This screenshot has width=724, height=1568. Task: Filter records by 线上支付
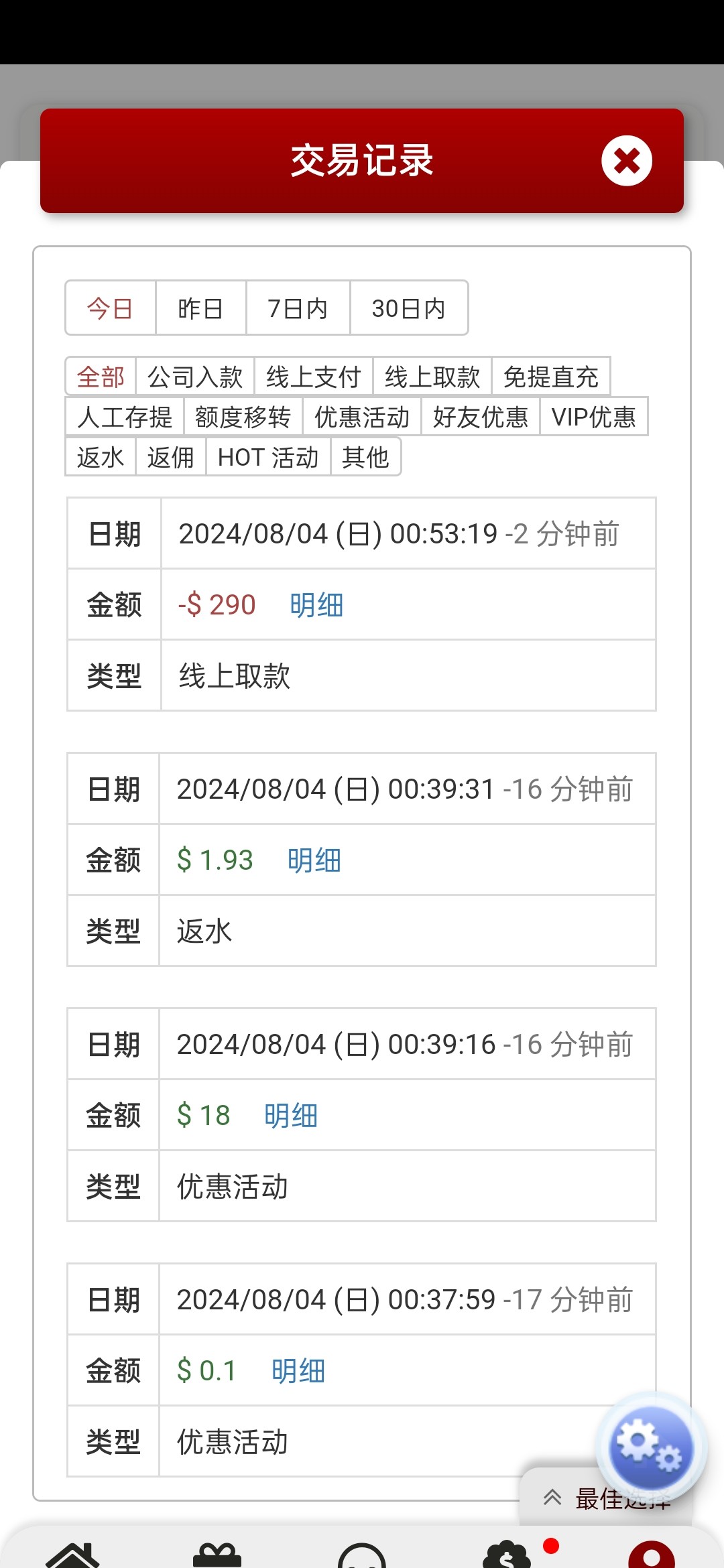point(313,377)
